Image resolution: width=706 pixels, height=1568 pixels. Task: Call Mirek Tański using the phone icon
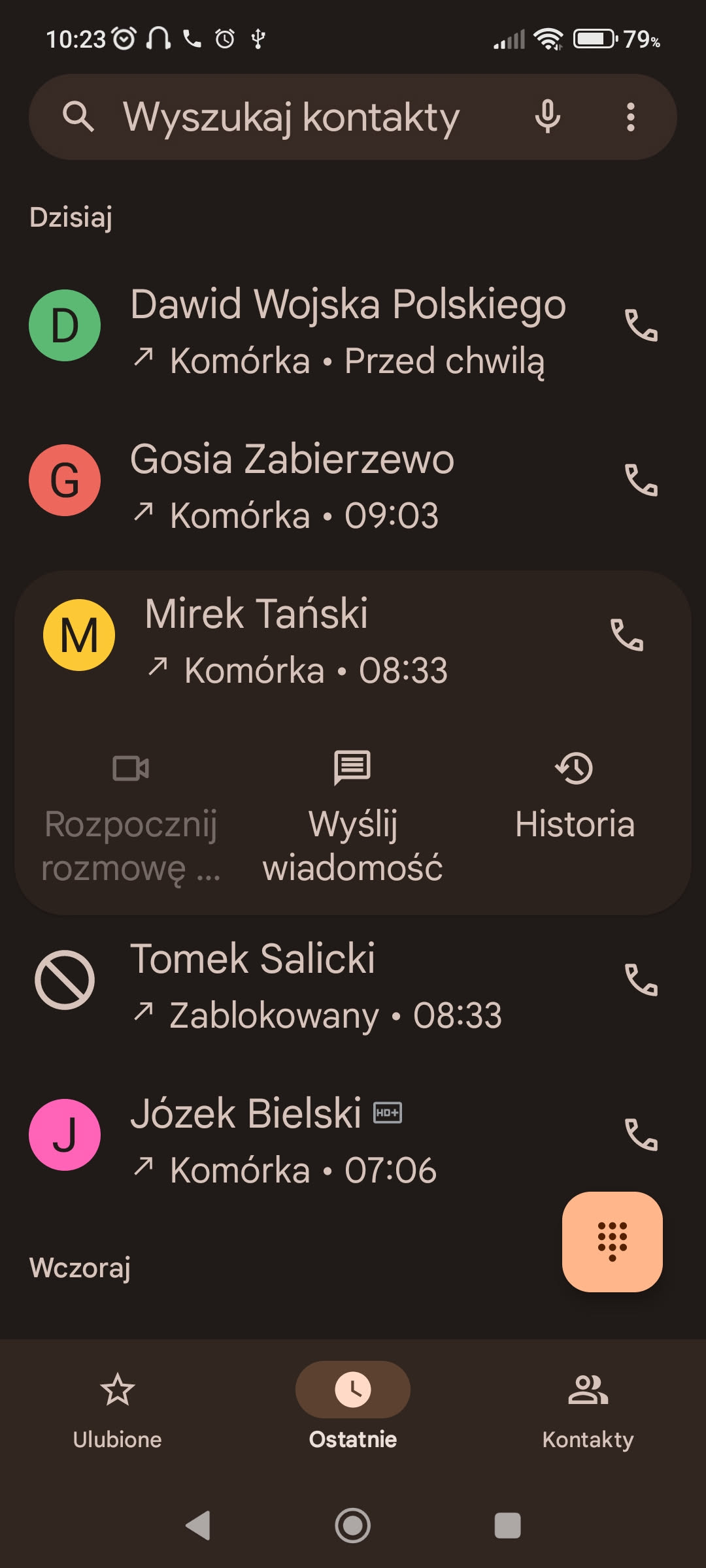(627, 635)
